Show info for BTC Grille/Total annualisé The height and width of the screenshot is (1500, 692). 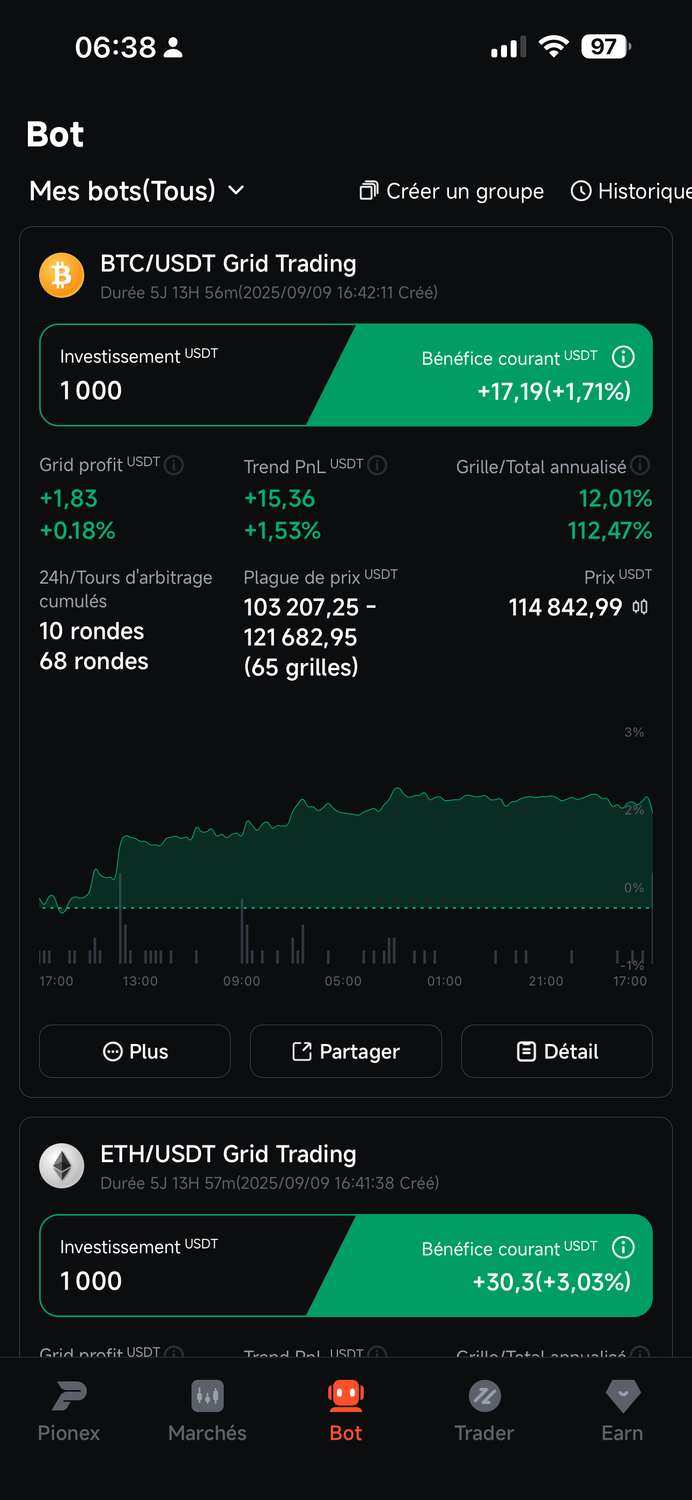(x=641, y=465)
